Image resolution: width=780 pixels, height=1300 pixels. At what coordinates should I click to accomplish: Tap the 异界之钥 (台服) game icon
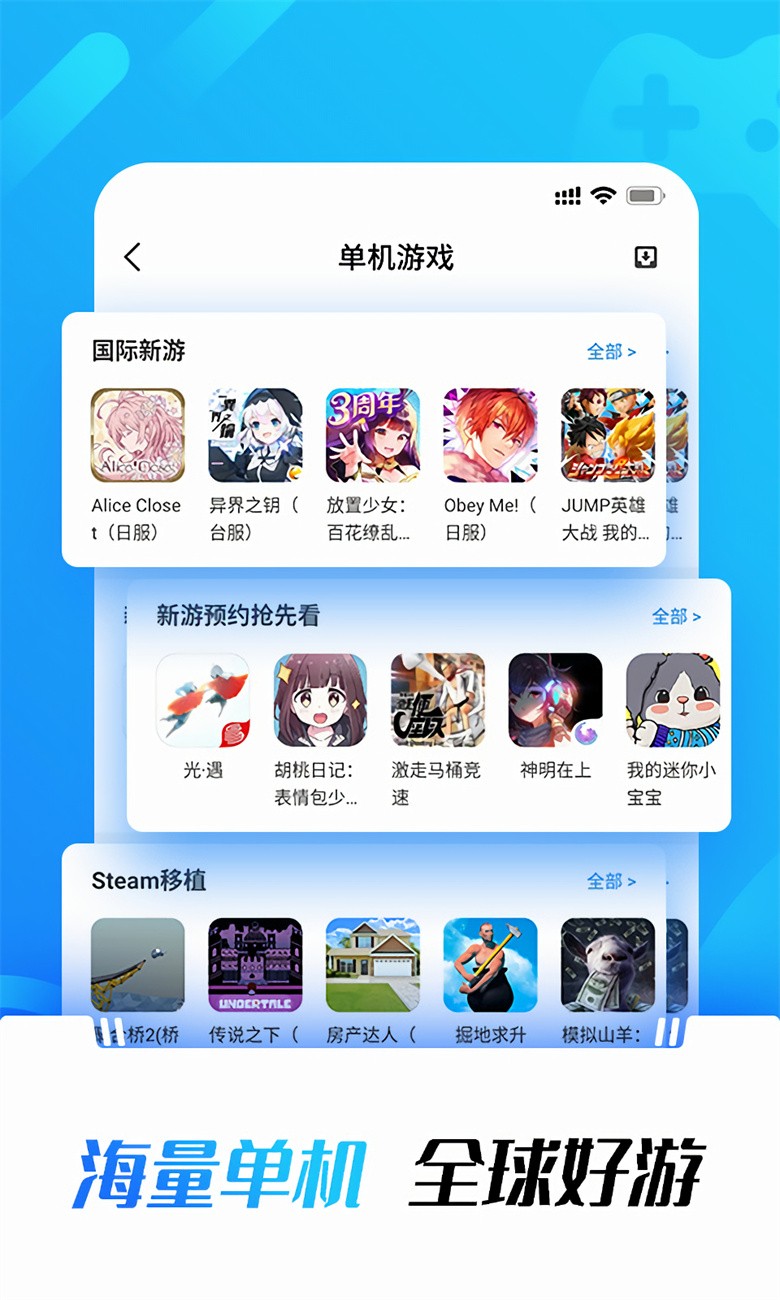pyautogui.click(x=254, y=434)
